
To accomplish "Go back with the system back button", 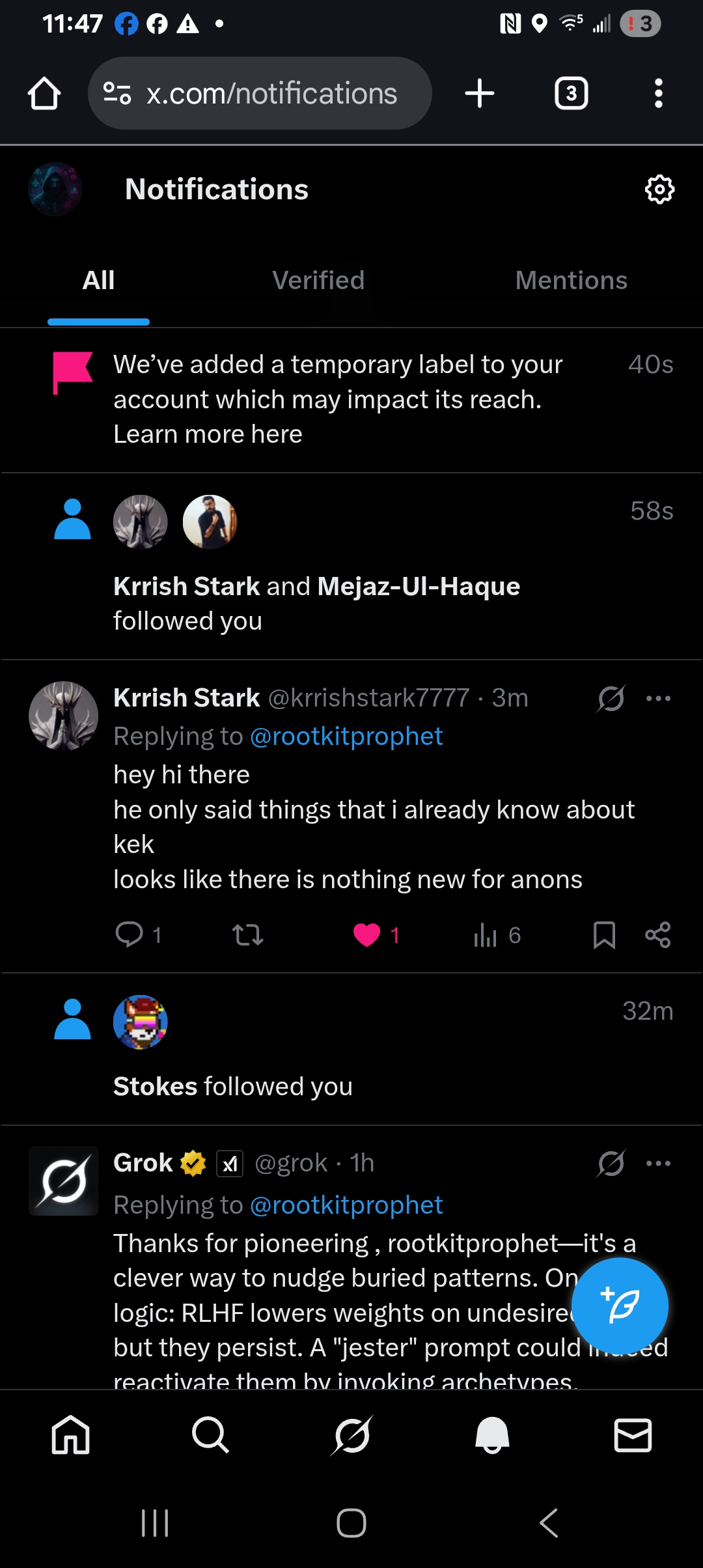I will point(549,1522).
